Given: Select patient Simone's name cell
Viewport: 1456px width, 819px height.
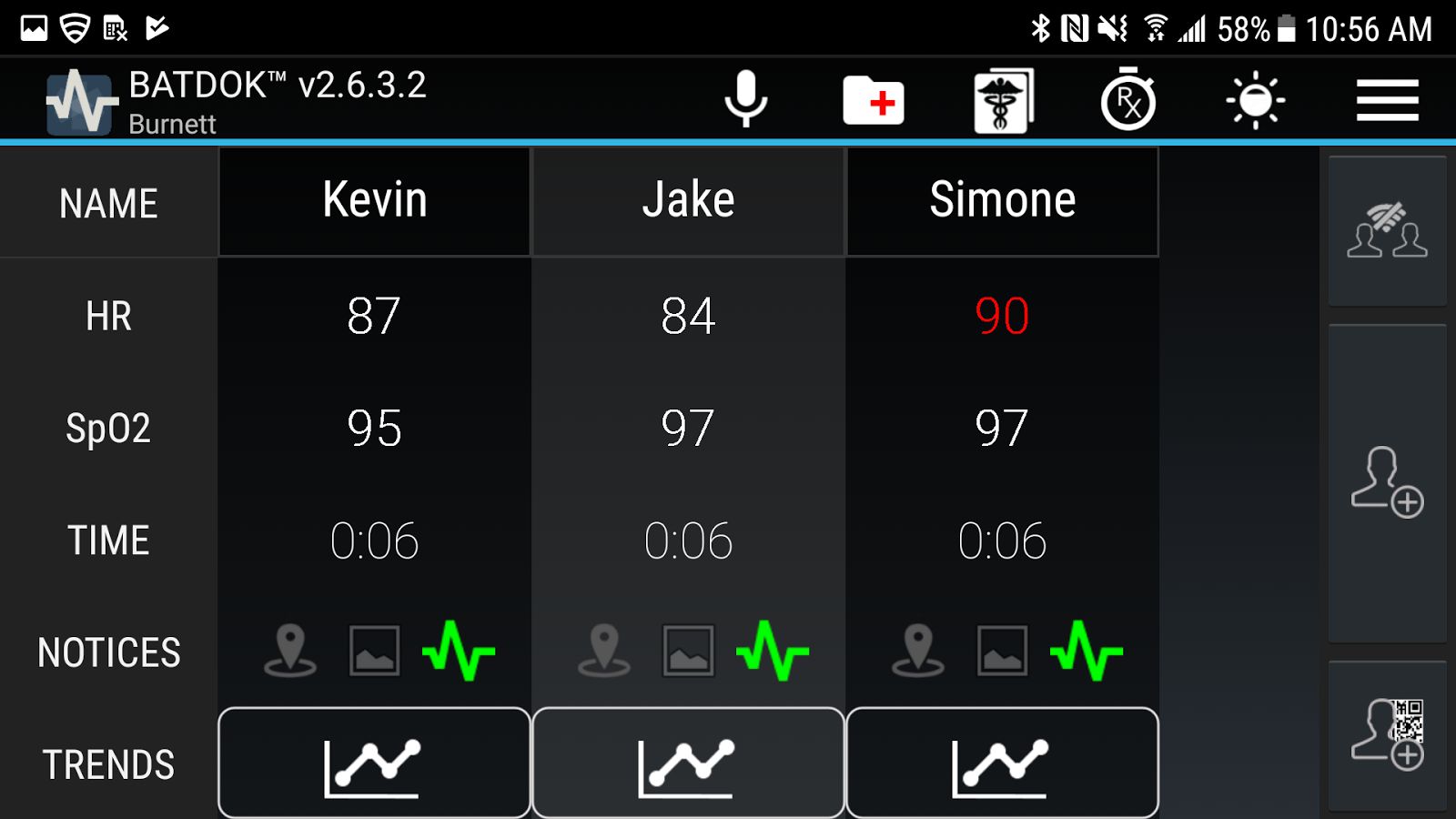Looking at the screenshot, I should [x=1002, y=201].
